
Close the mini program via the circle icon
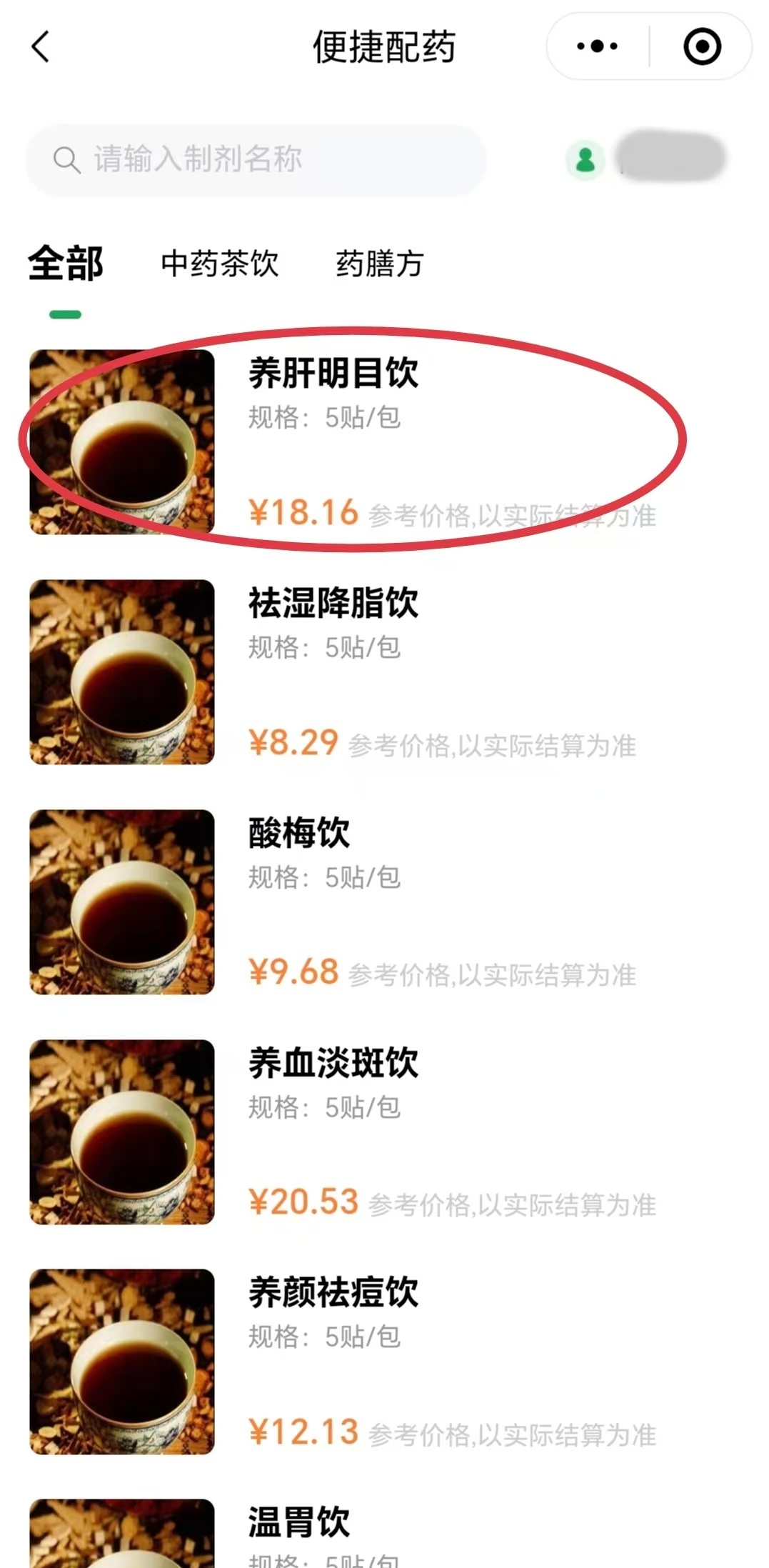click(x=702, y=47)
